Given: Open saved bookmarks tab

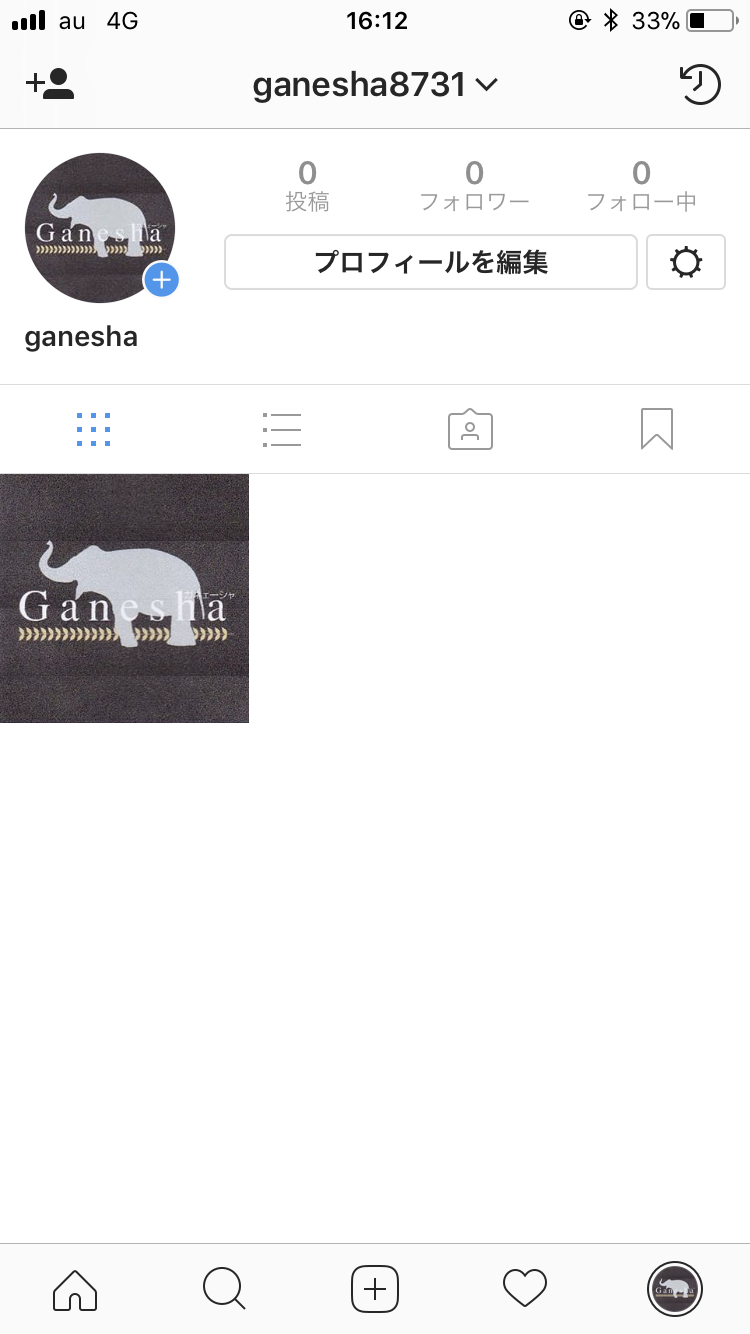Looking at the screenshot, I should [657, 429].
